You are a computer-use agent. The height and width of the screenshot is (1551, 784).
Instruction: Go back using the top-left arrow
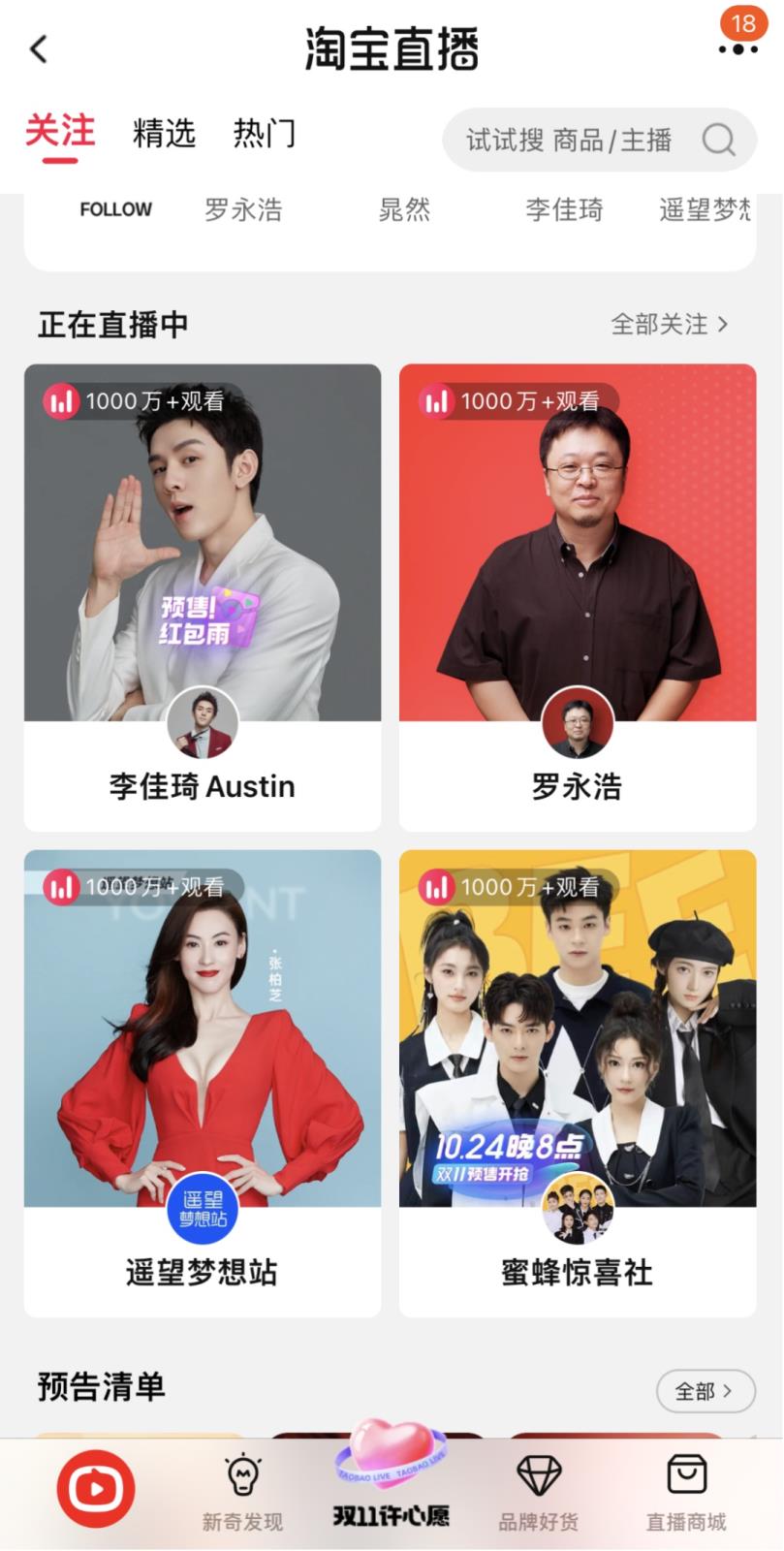tap(39, 49)
